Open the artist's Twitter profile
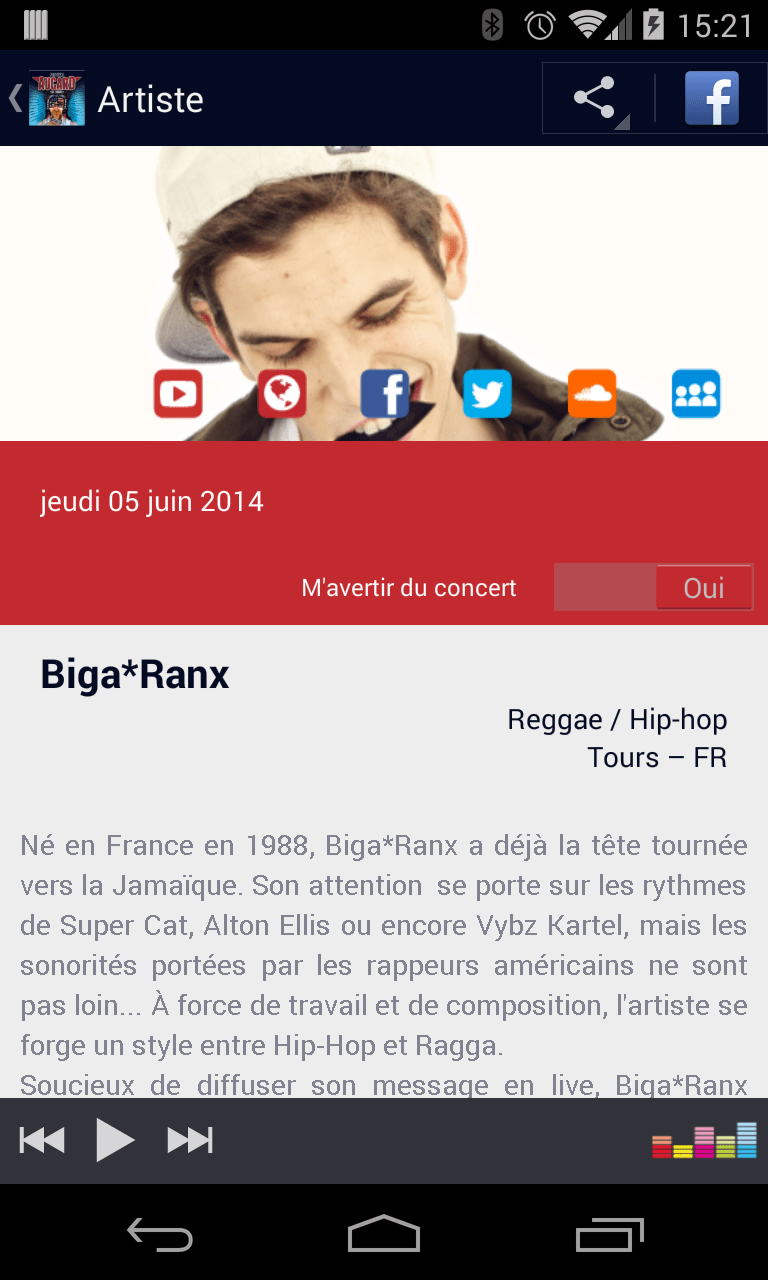Viewport: 768px width, 1280px height. click(x=488, y=393)
